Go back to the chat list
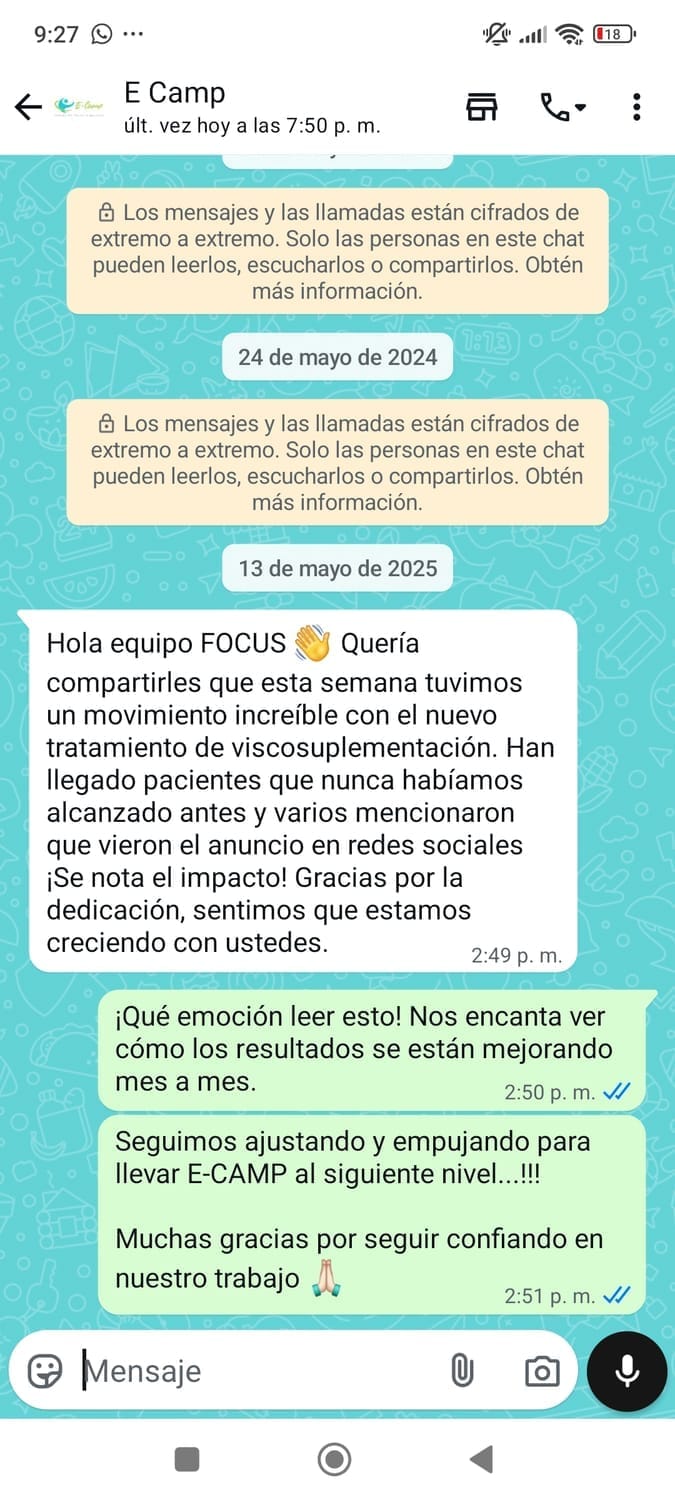 coord(28,107)
